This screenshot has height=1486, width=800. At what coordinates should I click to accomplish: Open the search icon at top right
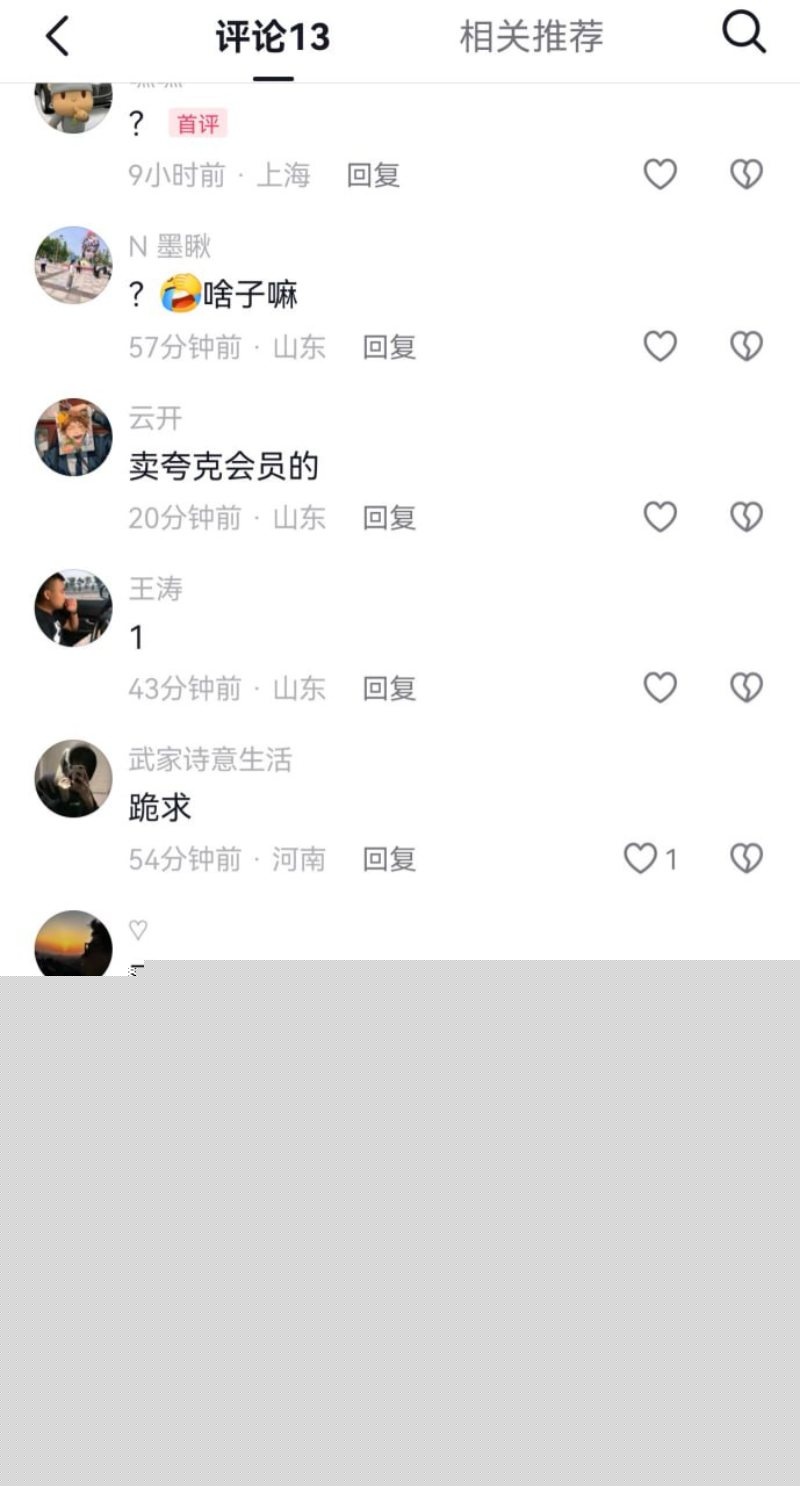coord(743,33)
